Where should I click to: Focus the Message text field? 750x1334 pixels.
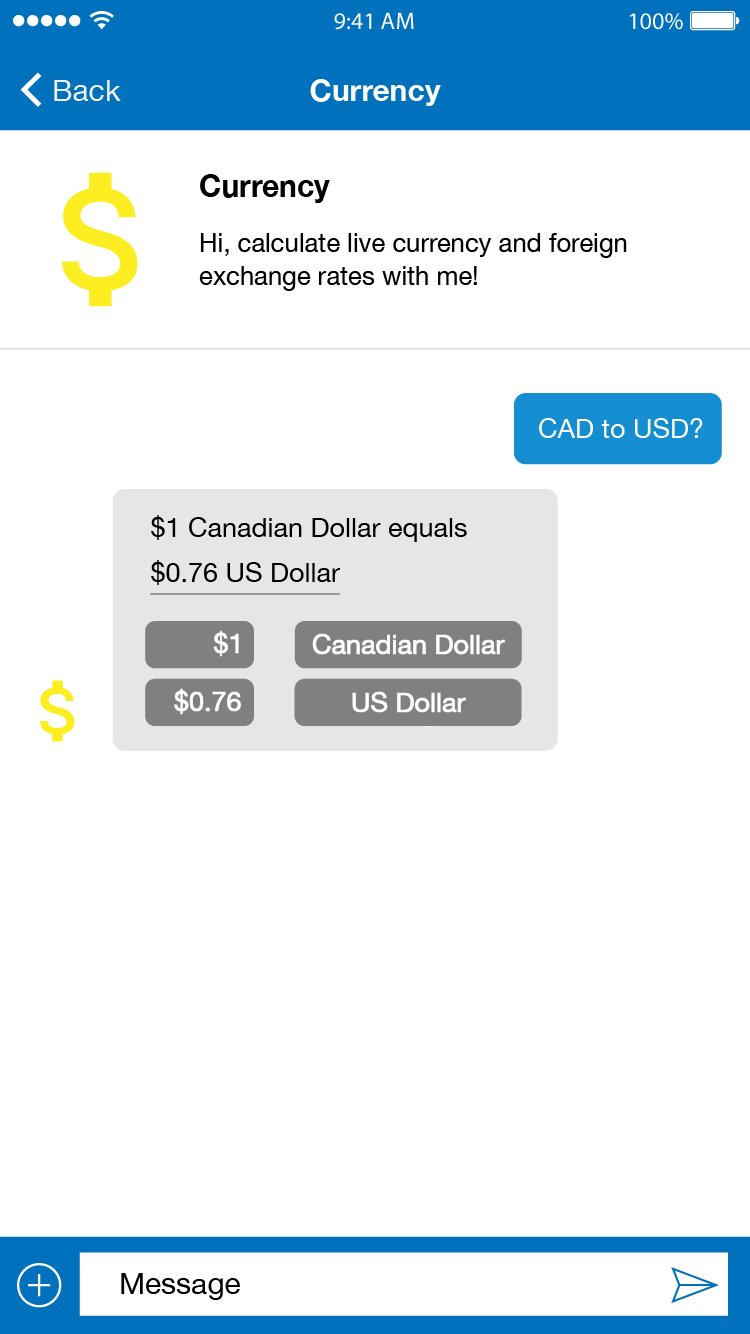tap(370, 1284)
